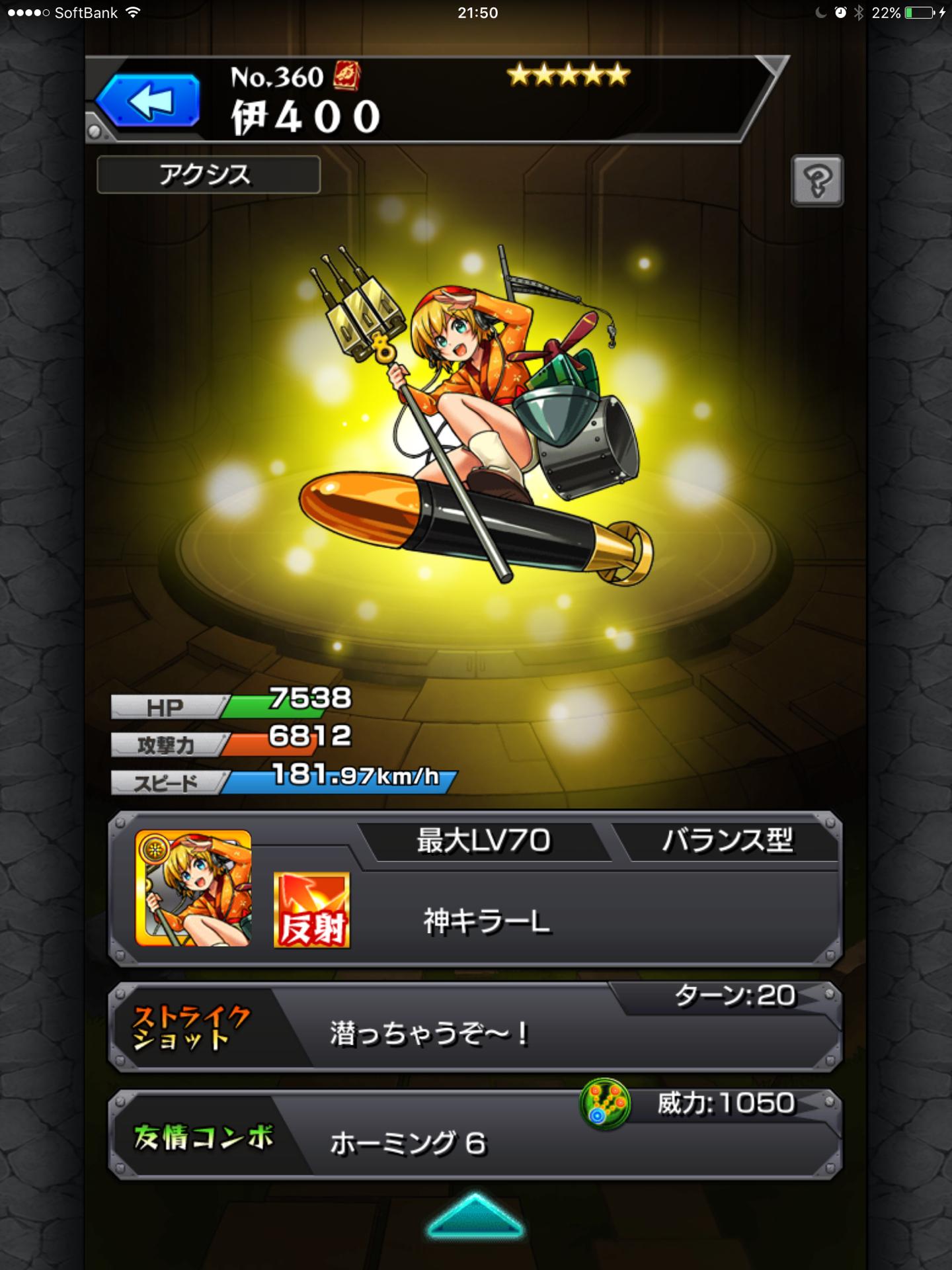
Task: Open the 友情コンボ ホーミング 6 panel
Action: pyautogui.click(x=475, y=1135)
